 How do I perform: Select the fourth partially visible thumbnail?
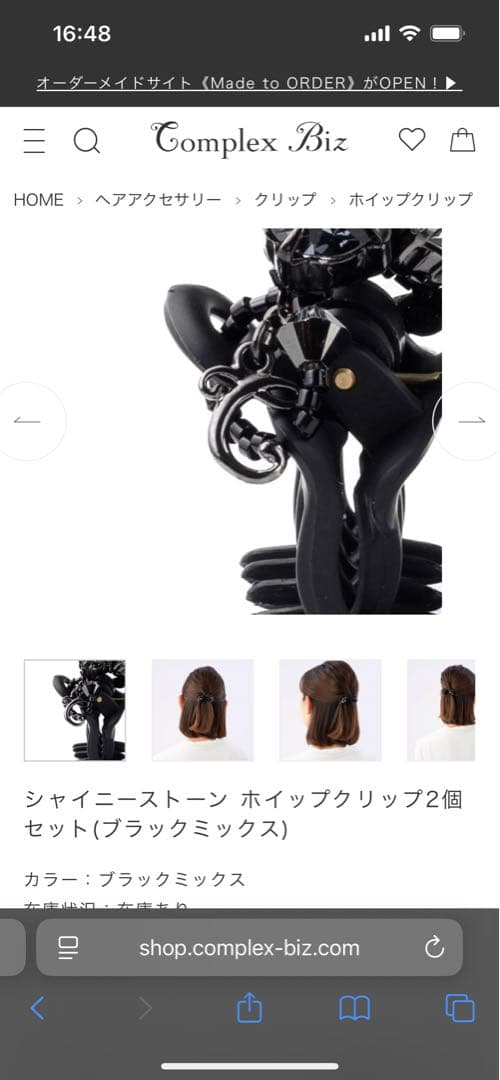point(441,710)
